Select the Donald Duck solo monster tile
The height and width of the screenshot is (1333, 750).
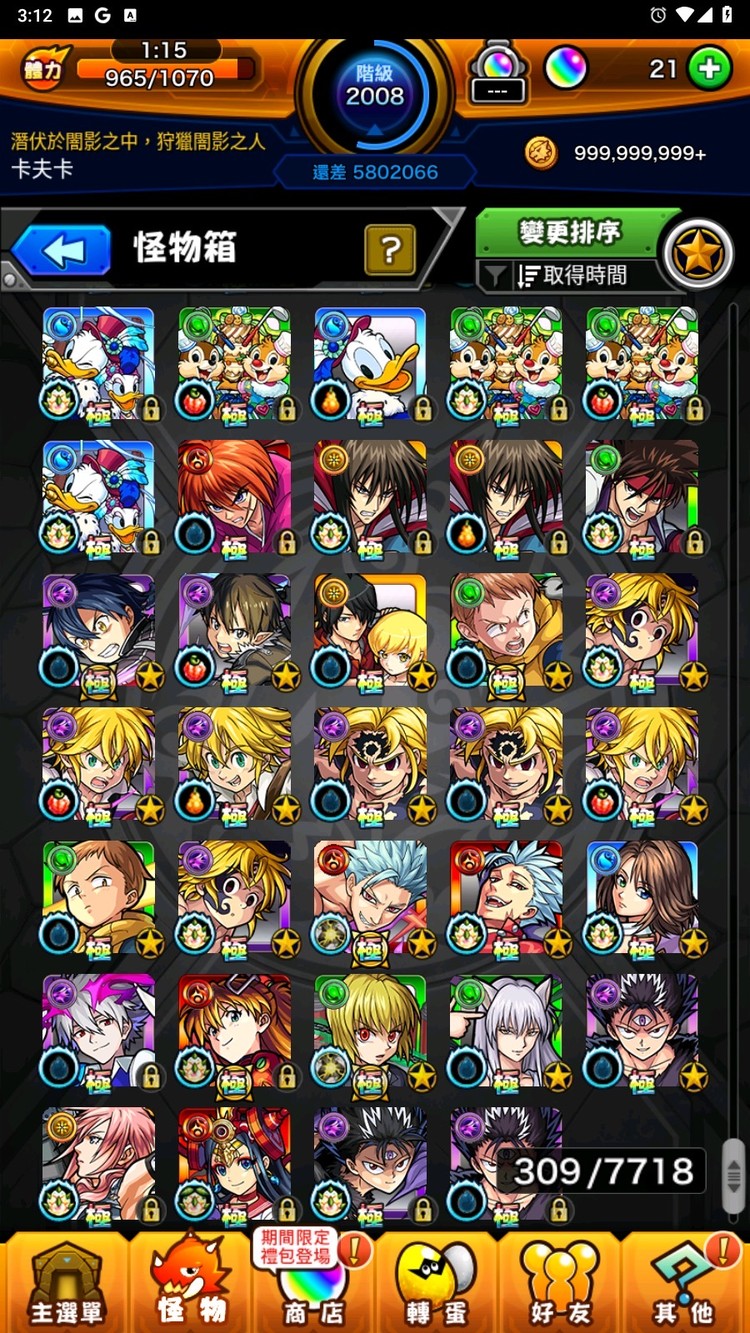(370, 364)
